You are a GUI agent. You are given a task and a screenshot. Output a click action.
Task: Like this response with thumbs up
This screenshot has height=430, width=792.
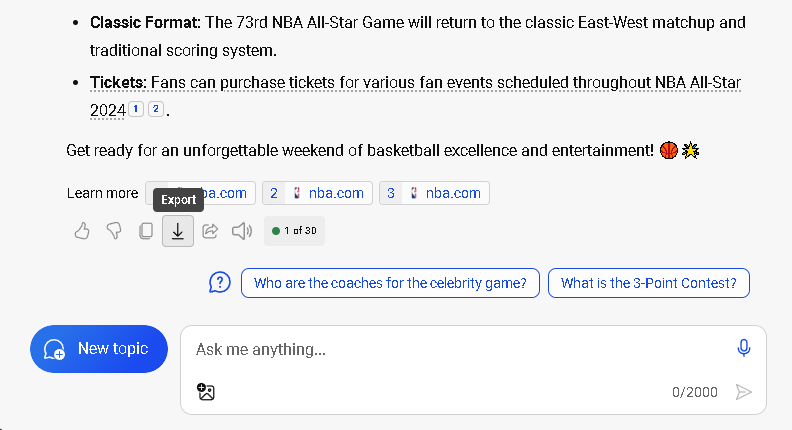coord(83,231)
